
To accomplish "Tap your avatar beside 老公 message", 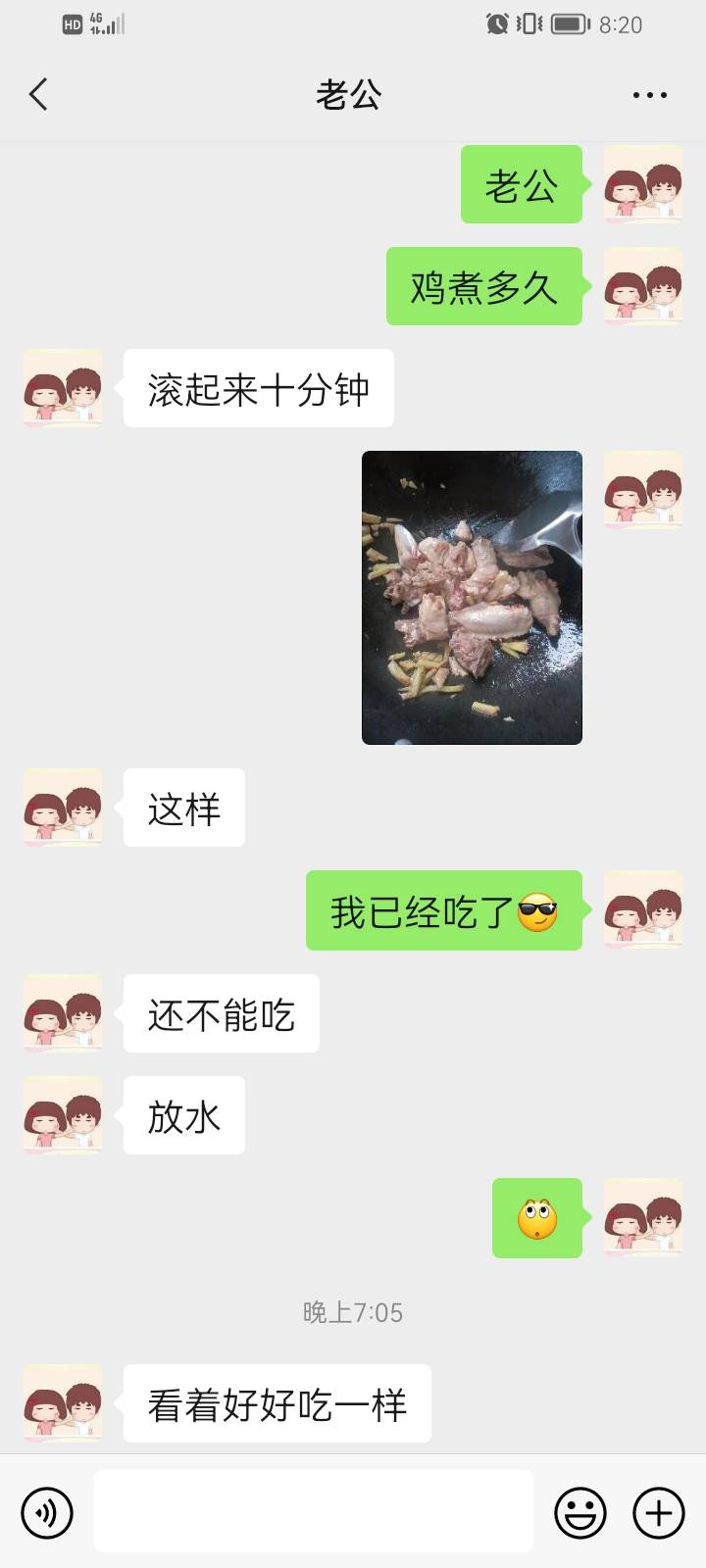I will [643, 184].
